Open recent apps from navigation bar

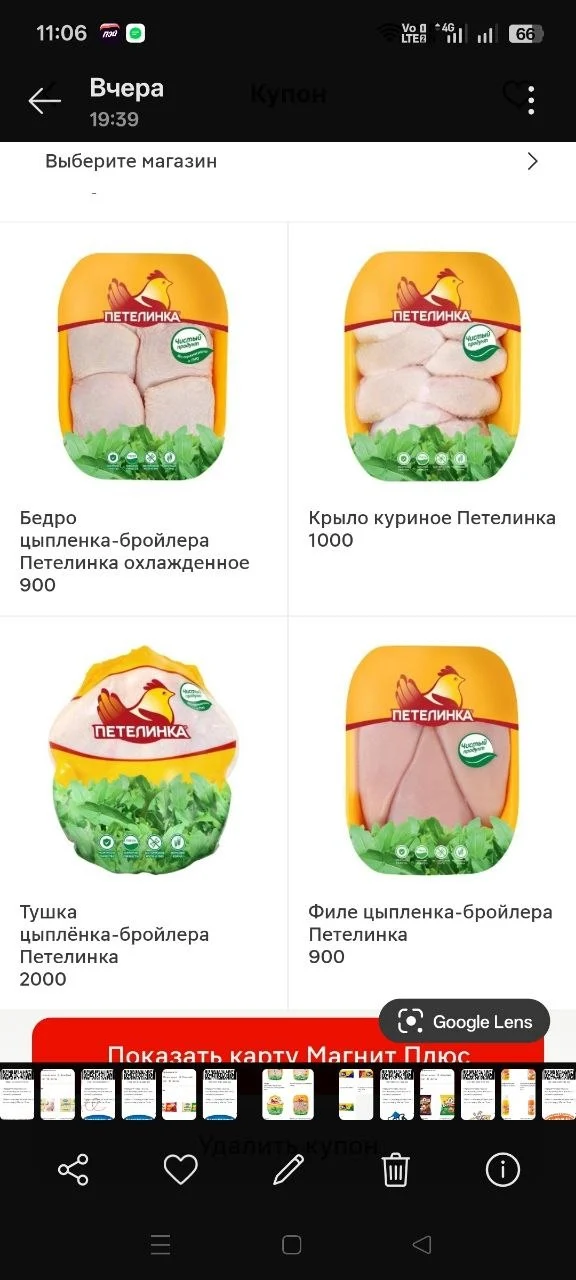pos(160,1245)
